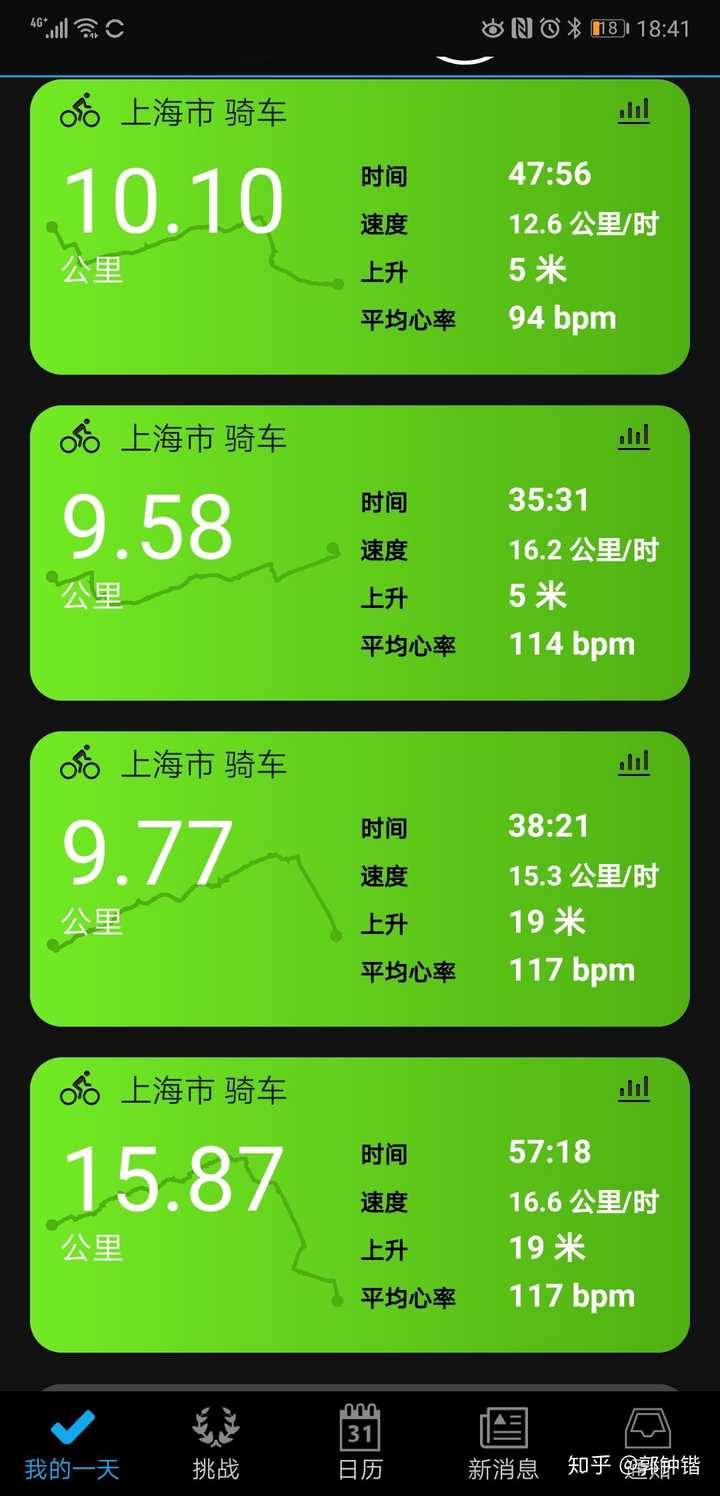Viewport: 720px width, 1496px height.
Task: Open the 9.58 km cycling activity card
Action: pos(360,553)
